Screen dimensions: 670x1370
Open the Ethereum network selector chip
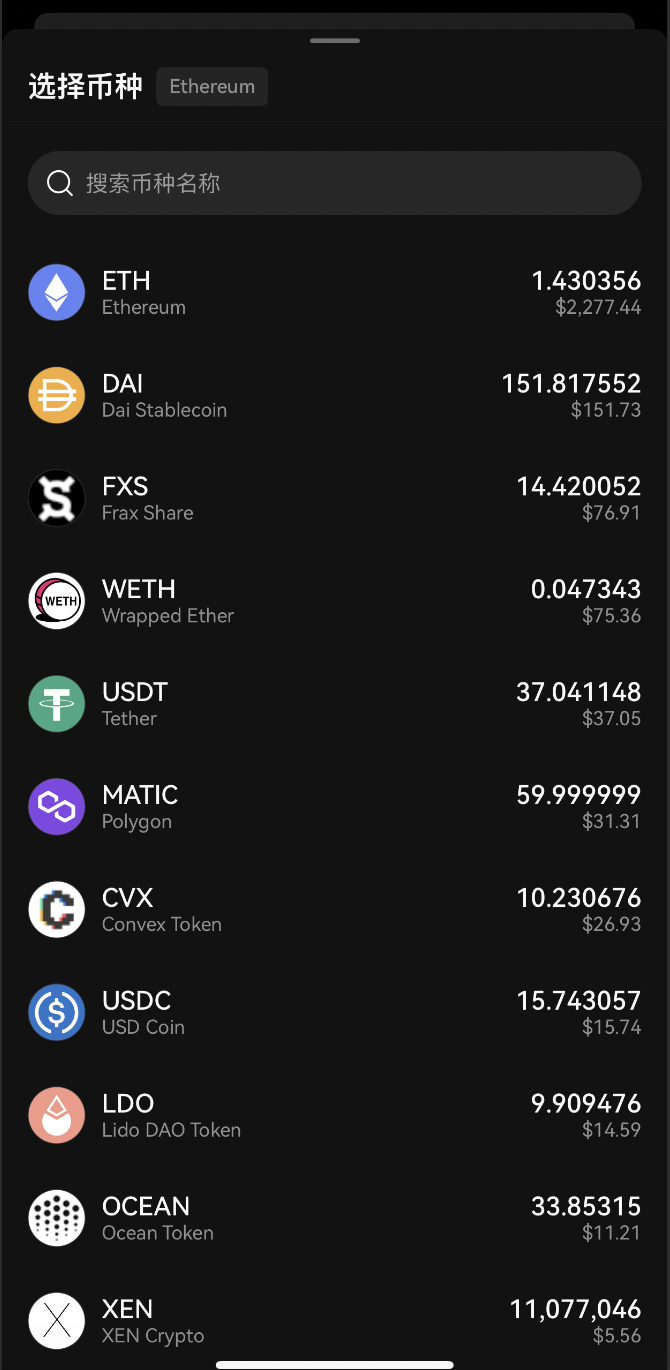coord(212,87)
